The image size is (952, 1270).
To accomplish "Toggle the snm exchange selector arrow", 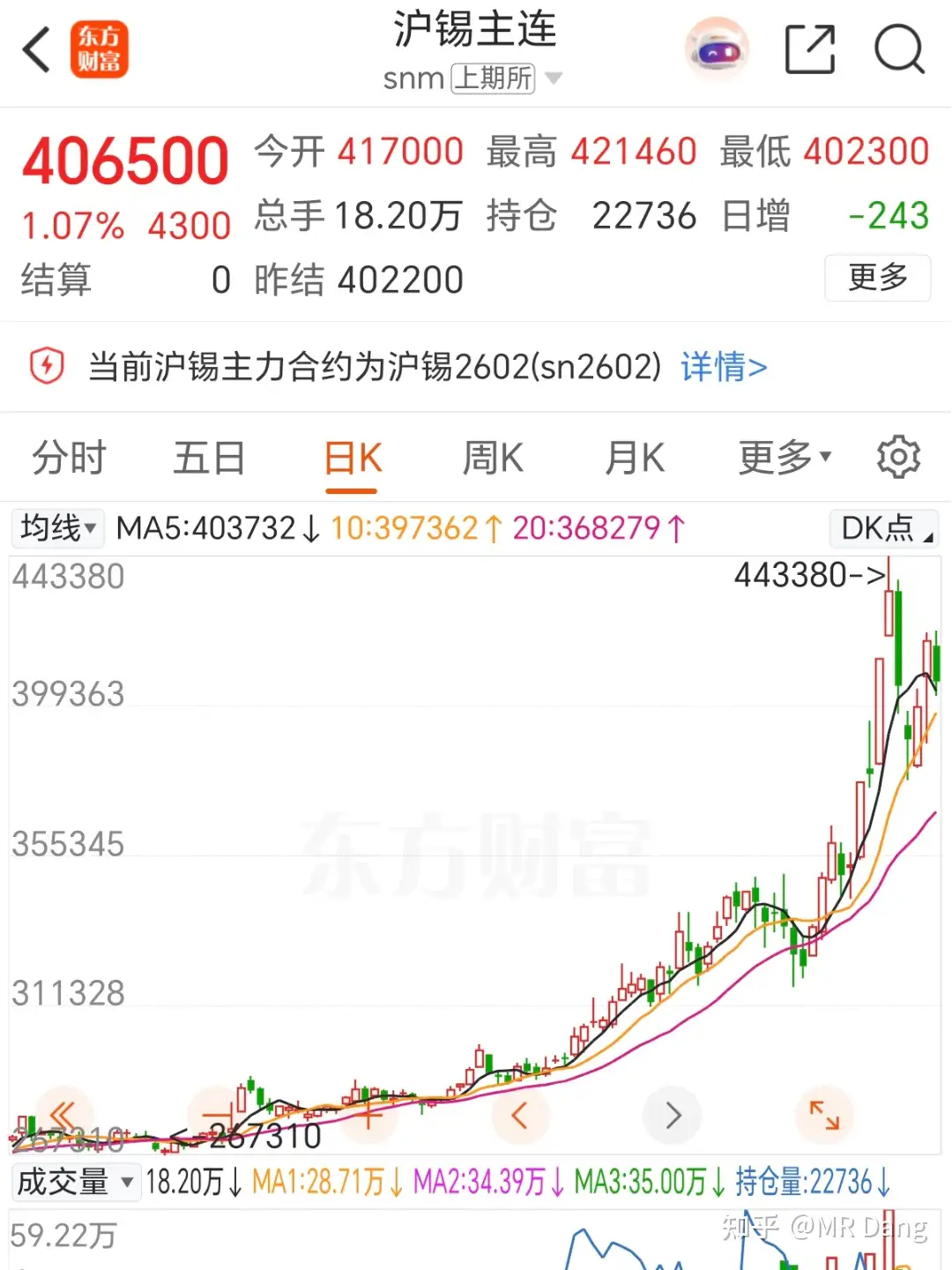I will point(555,78).
